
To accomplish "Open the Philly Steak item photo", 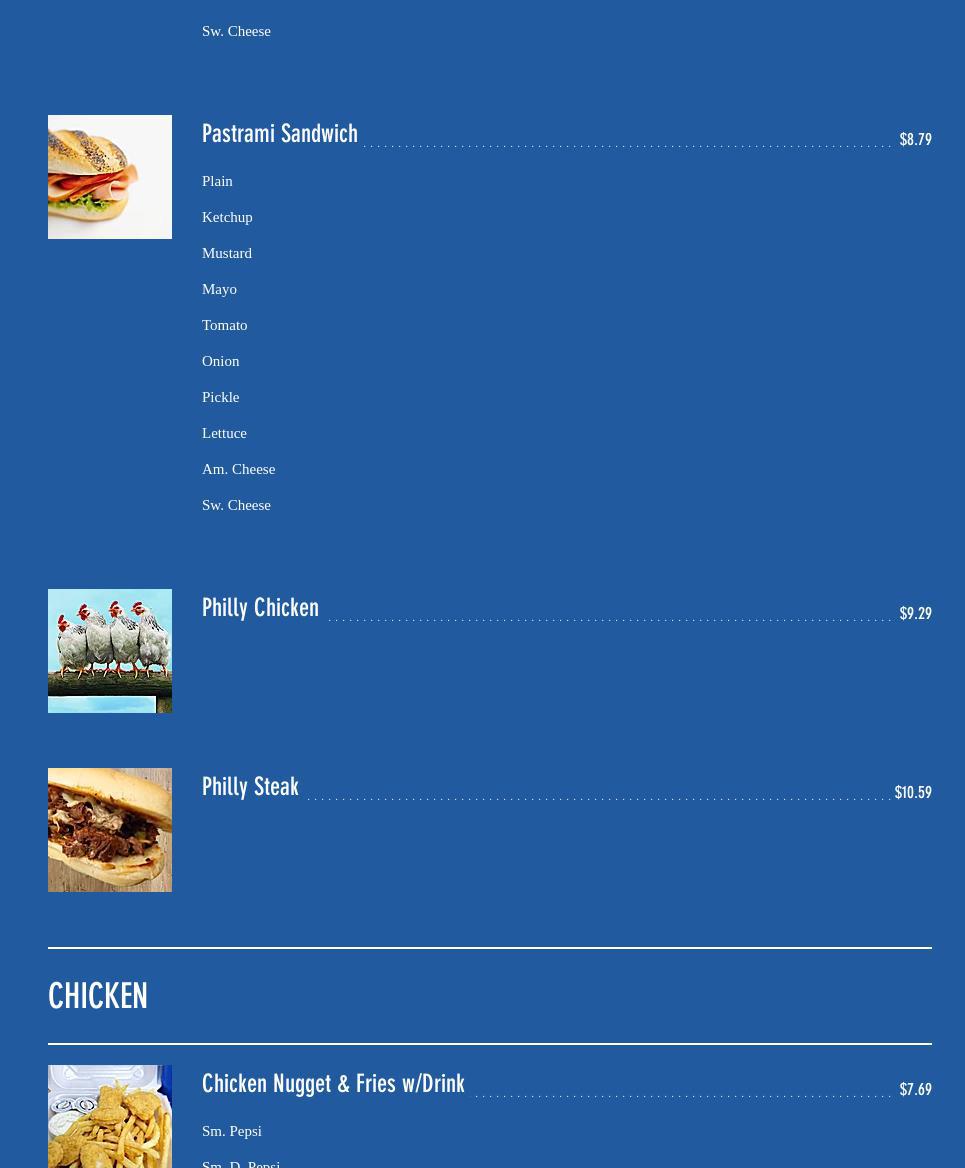I will (x=110, y=830).
